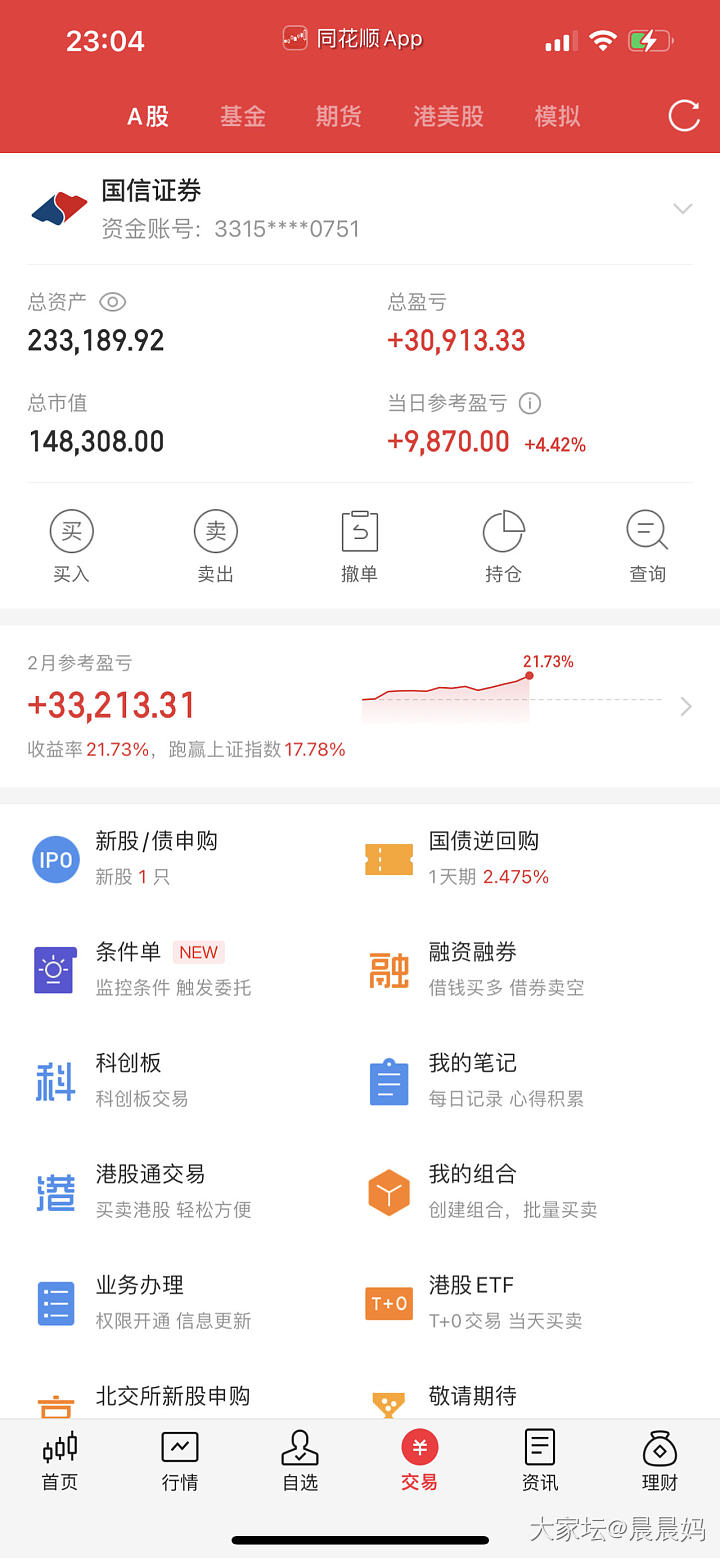Tap the 卖出 sell button

click(216, 546)
